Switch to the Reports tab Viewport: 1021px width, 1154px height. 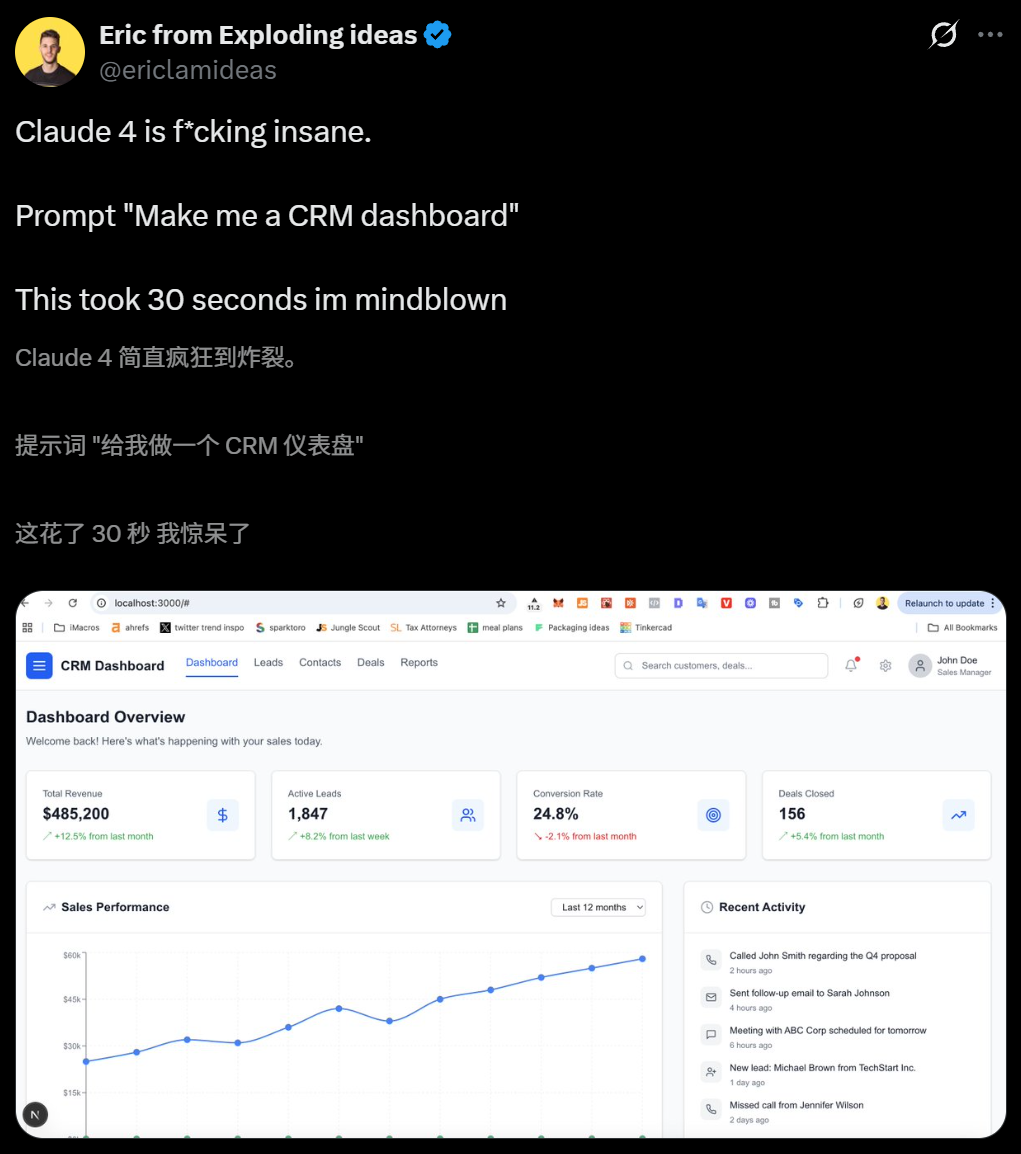[x=419, y=662]
